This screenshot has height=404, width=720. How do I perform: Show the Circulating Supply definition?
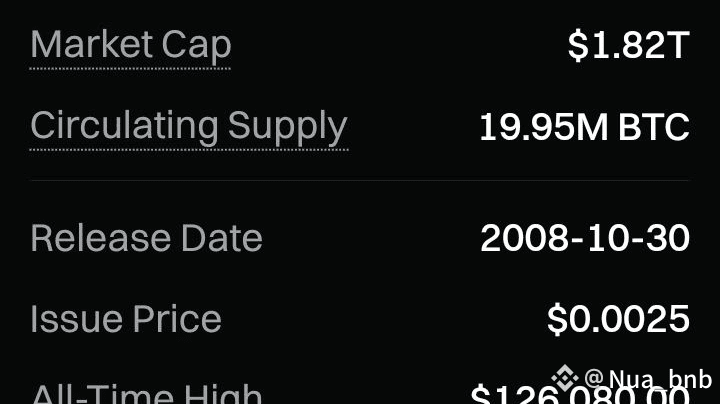pos(188,127)
